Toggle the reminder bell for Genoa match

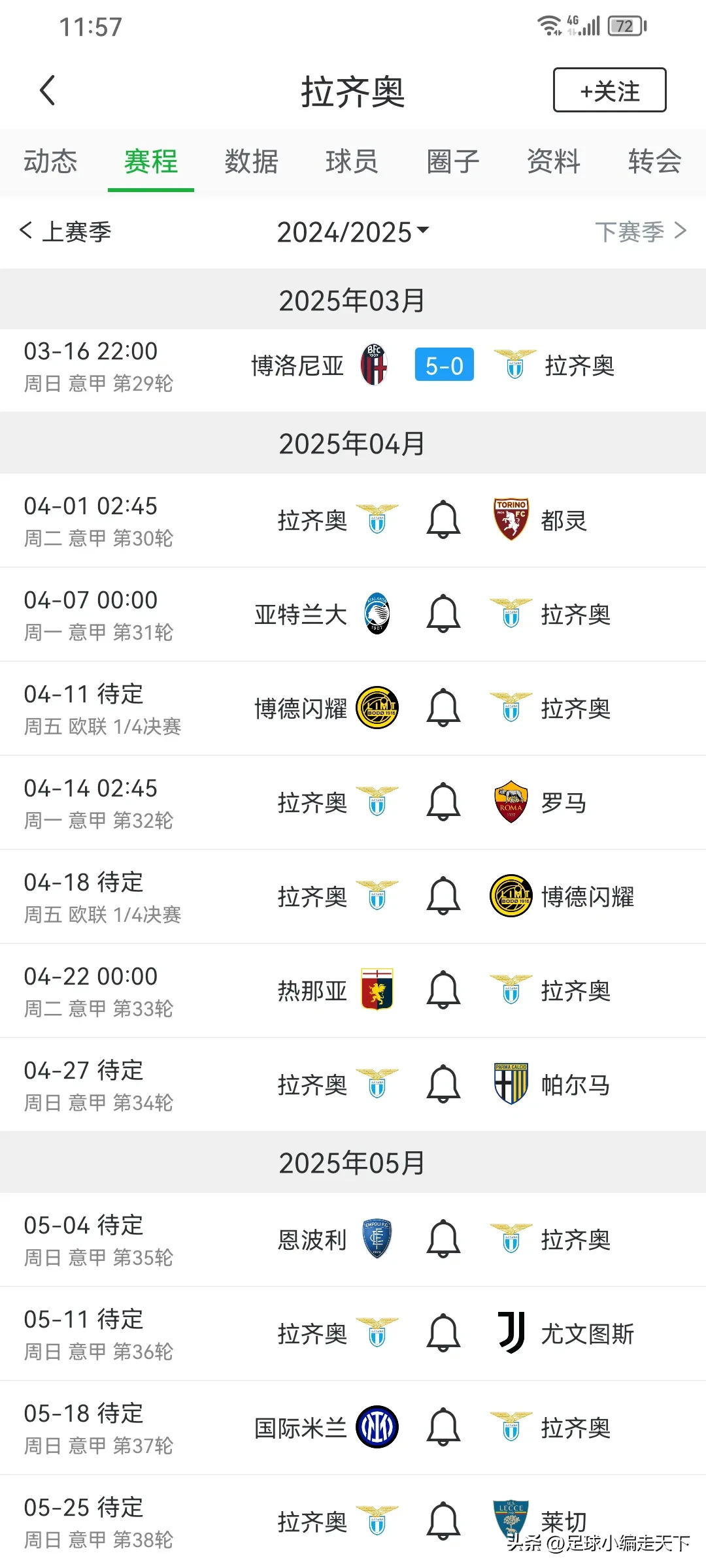tap(443, 990)
